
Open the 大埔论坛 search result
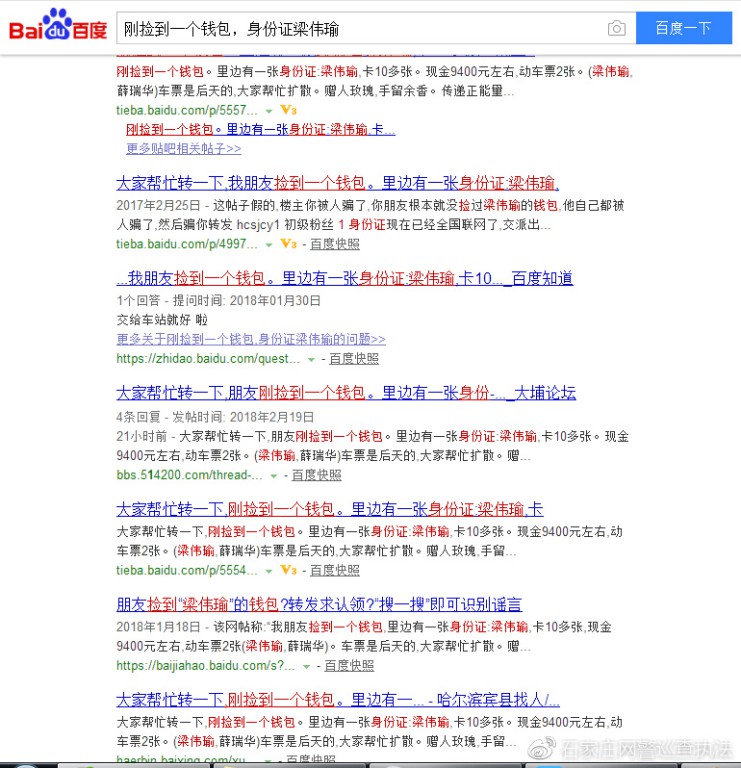pos(346,393)
